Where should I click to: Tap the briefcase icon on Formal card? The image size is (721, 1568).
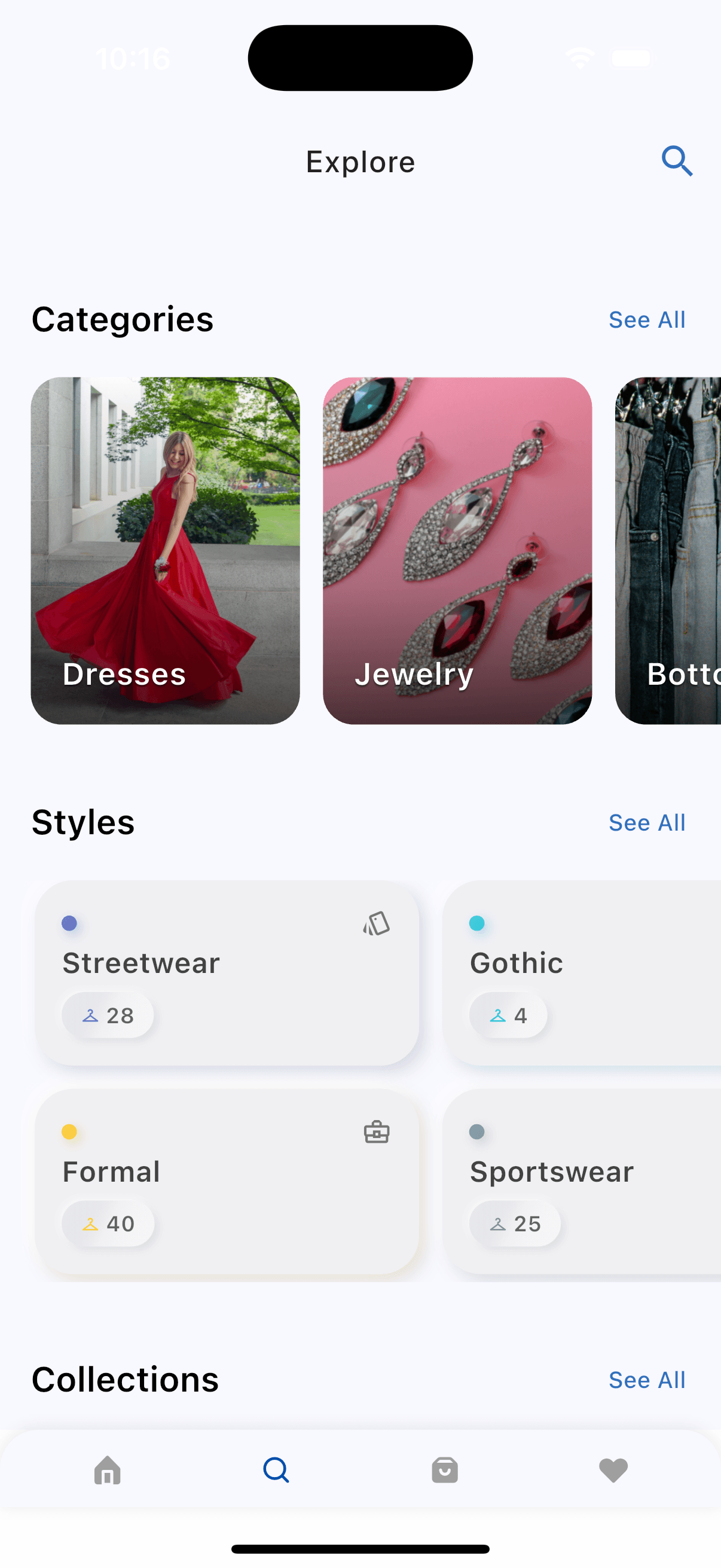click(376, 1133)
